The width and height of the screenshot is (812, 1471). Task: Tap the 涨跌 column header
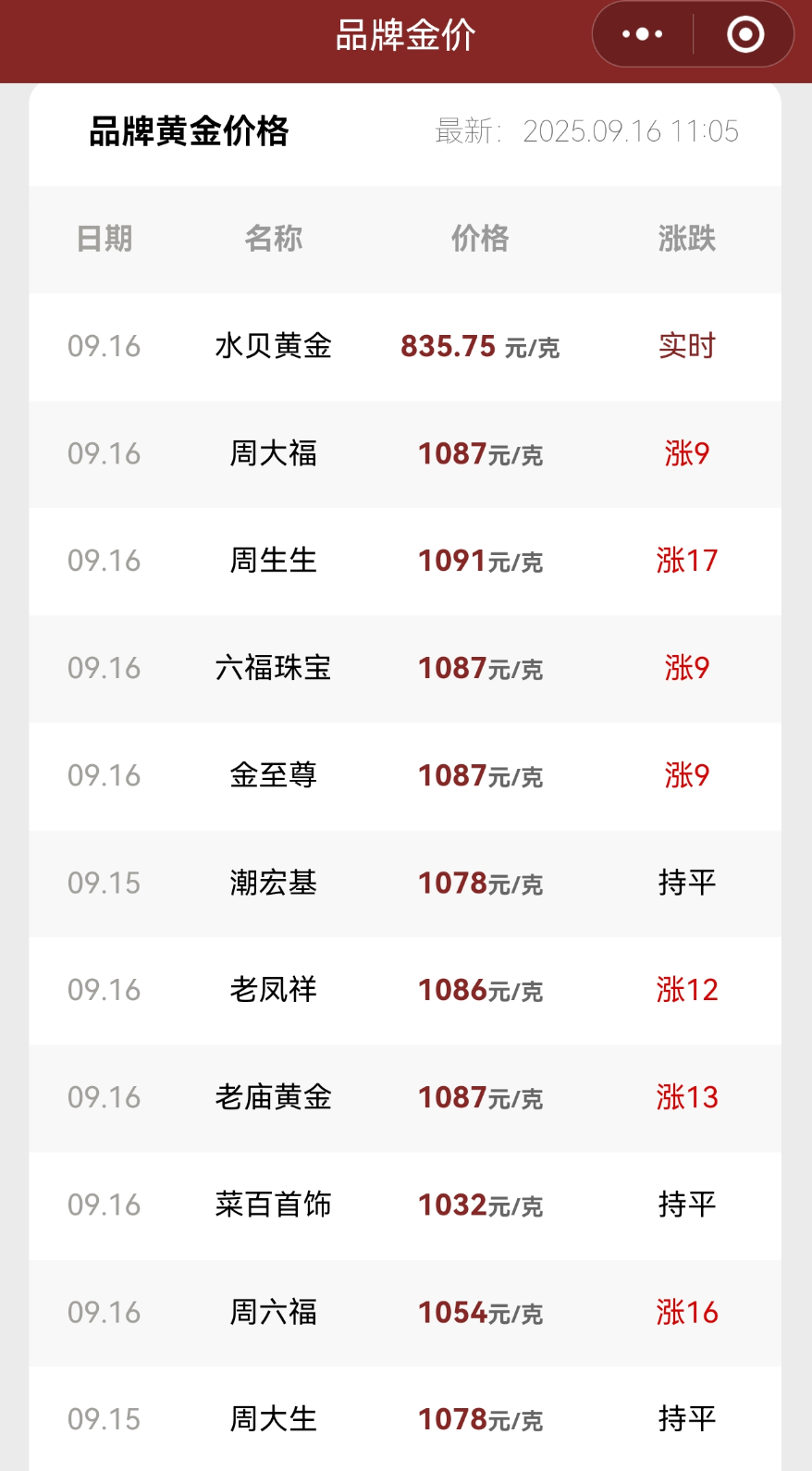[x=685, y=239]
